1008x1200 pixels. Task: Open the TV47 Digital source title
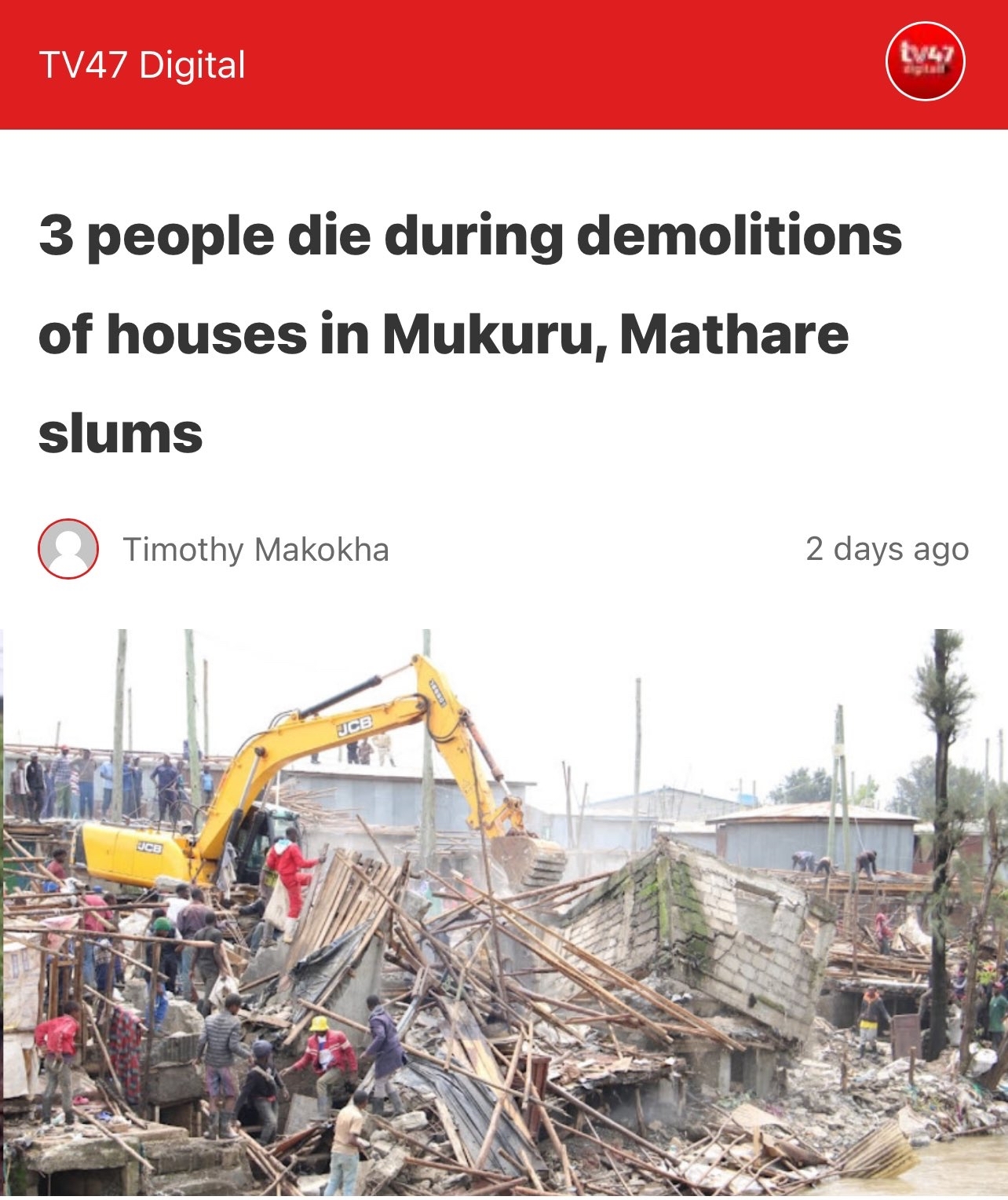pyautogui.click(x=142, y=64)
